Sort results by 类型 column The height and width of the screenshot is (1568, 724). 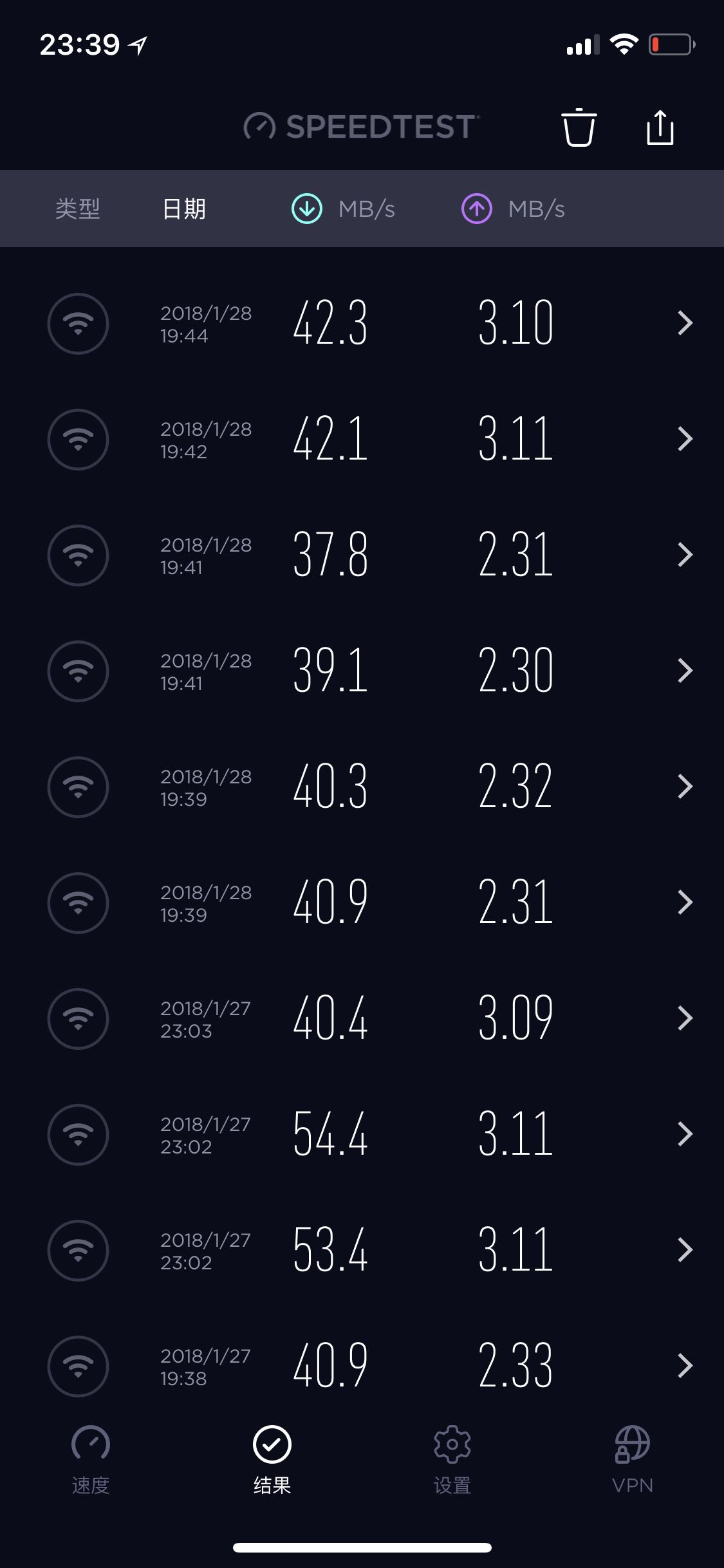click(78, 209)
